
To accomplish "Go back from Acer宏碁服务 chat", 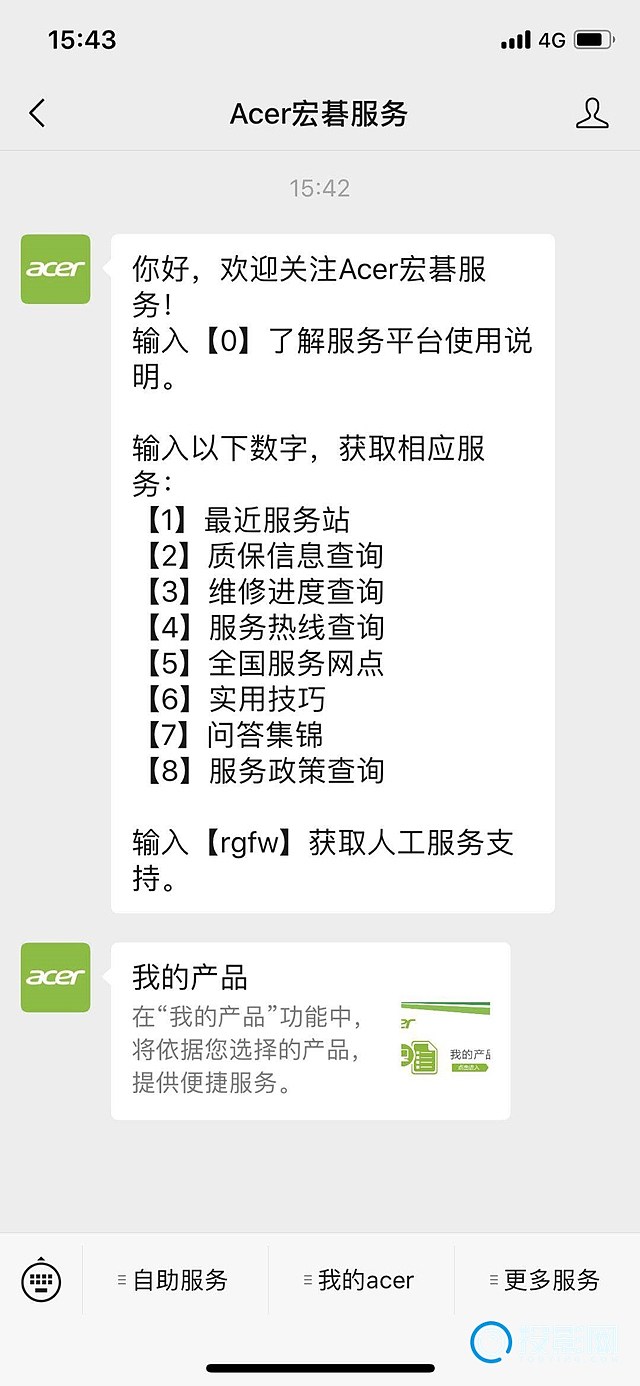I will [37, 114].
